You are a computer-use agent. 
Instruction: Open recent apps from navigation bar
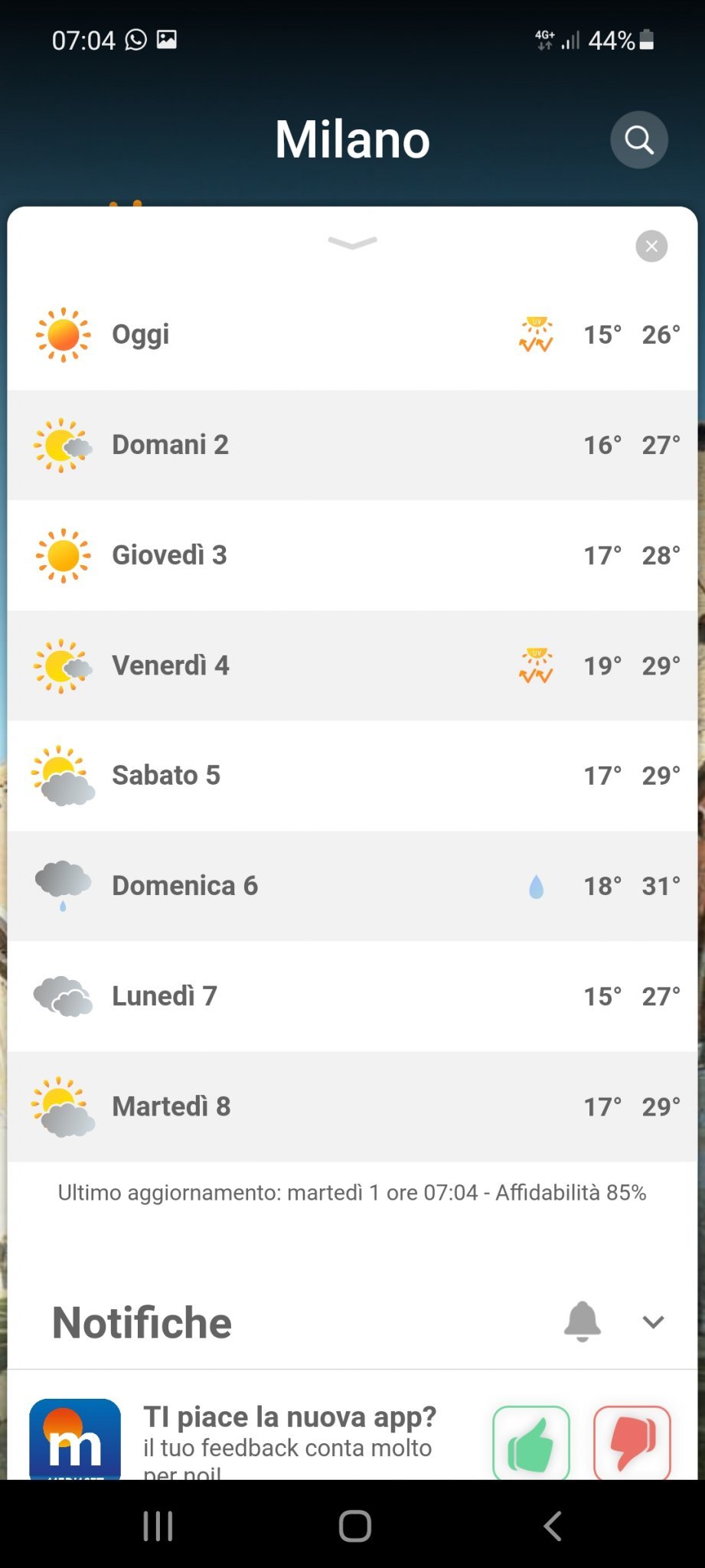158,1526
